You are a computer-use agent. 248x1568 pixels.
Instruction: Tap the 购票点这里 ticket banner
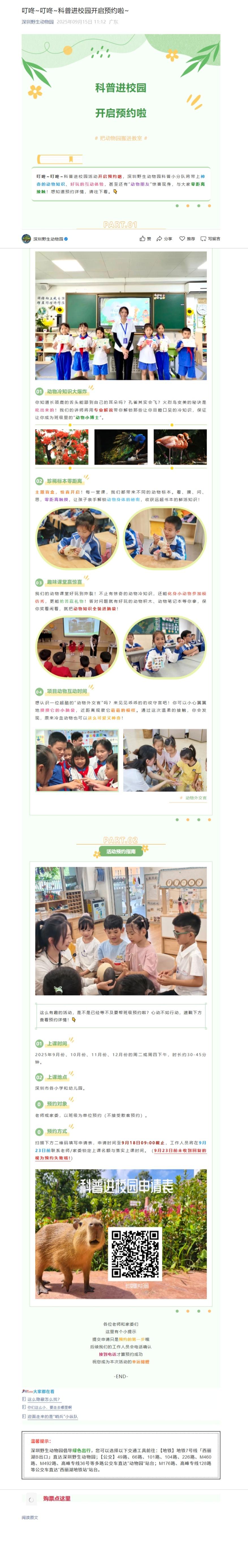(57, 1498)
